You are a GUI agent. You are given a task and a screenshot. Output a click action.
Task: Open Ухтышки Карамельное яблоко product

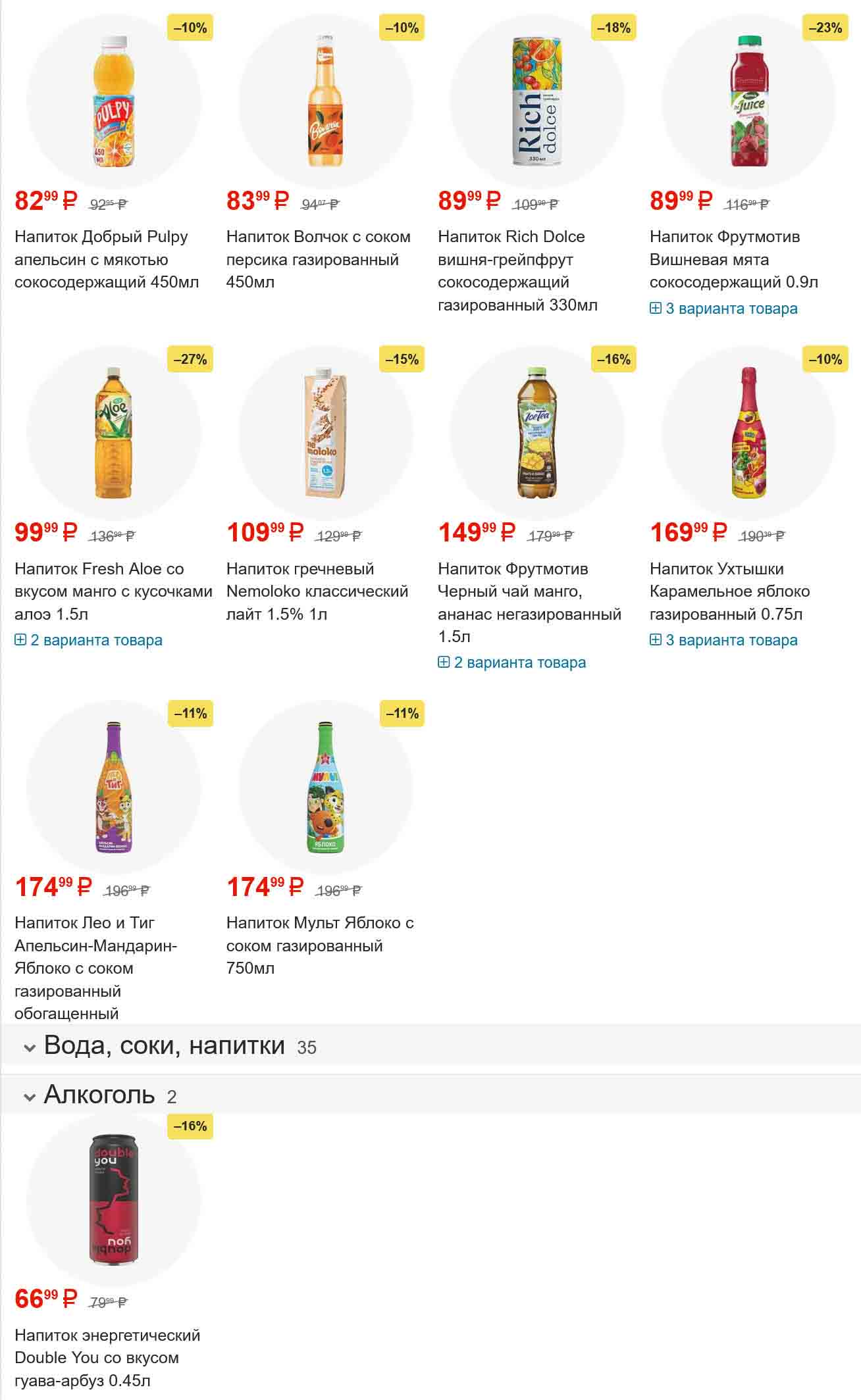click(x=729, y=591)
